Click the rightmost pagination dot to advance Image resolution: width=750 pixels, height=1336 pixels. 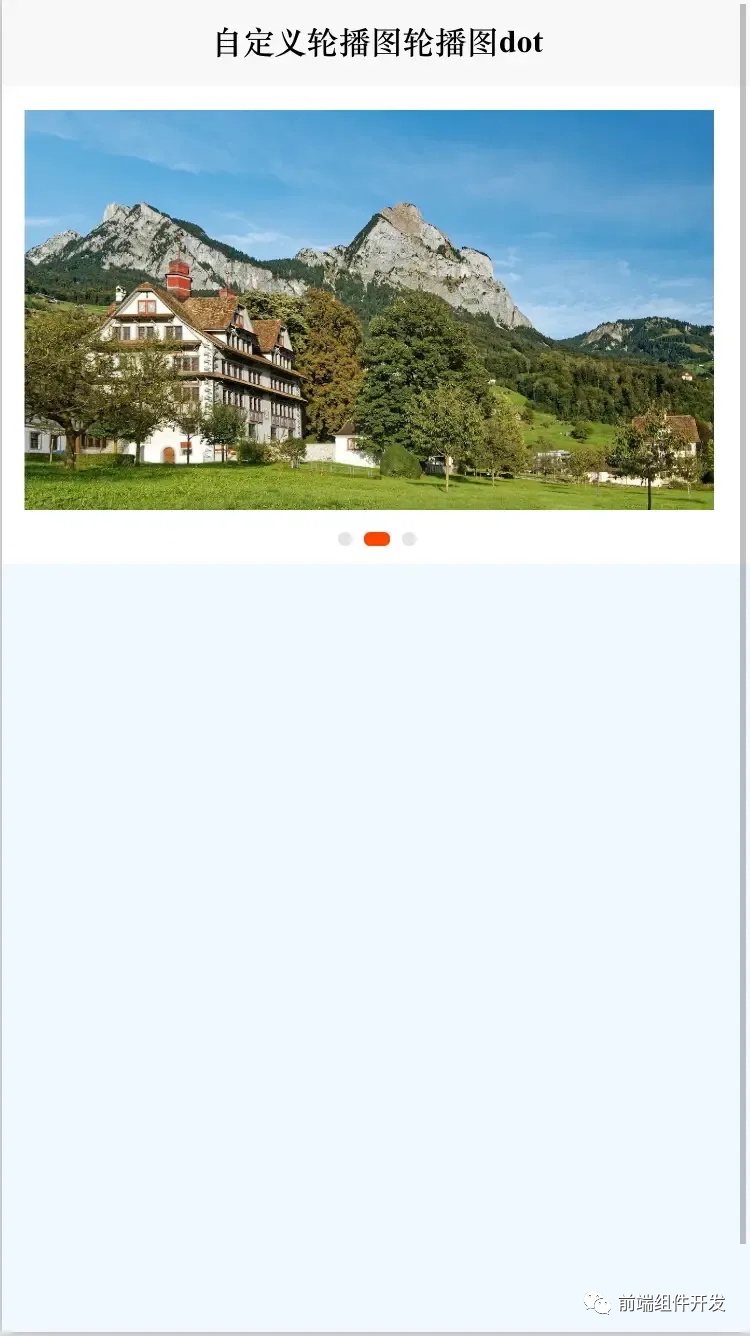click(x=409, y=539)
